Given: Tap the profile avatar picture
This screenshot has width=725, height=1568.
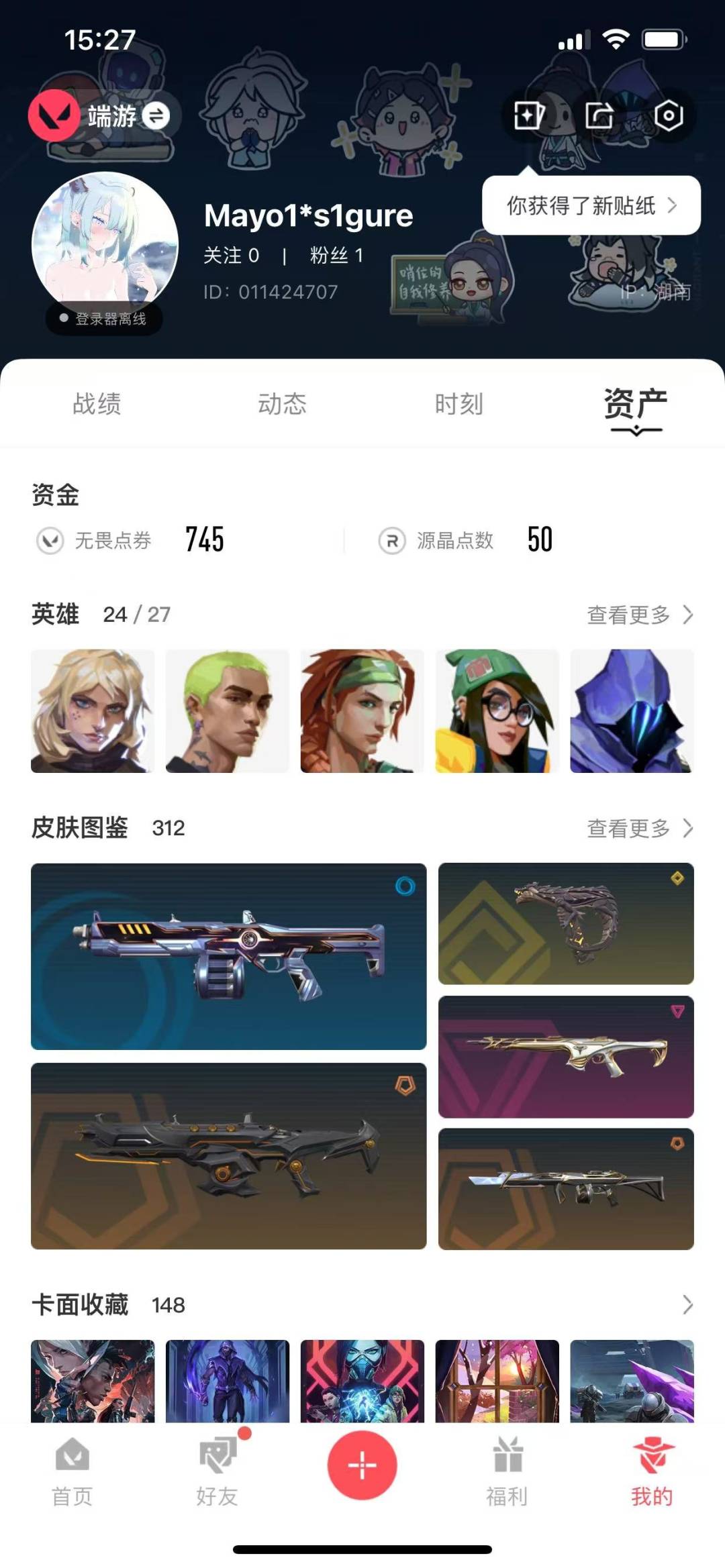Looking at the screenshot, I should pyautogui.click(x=105, y=244).
